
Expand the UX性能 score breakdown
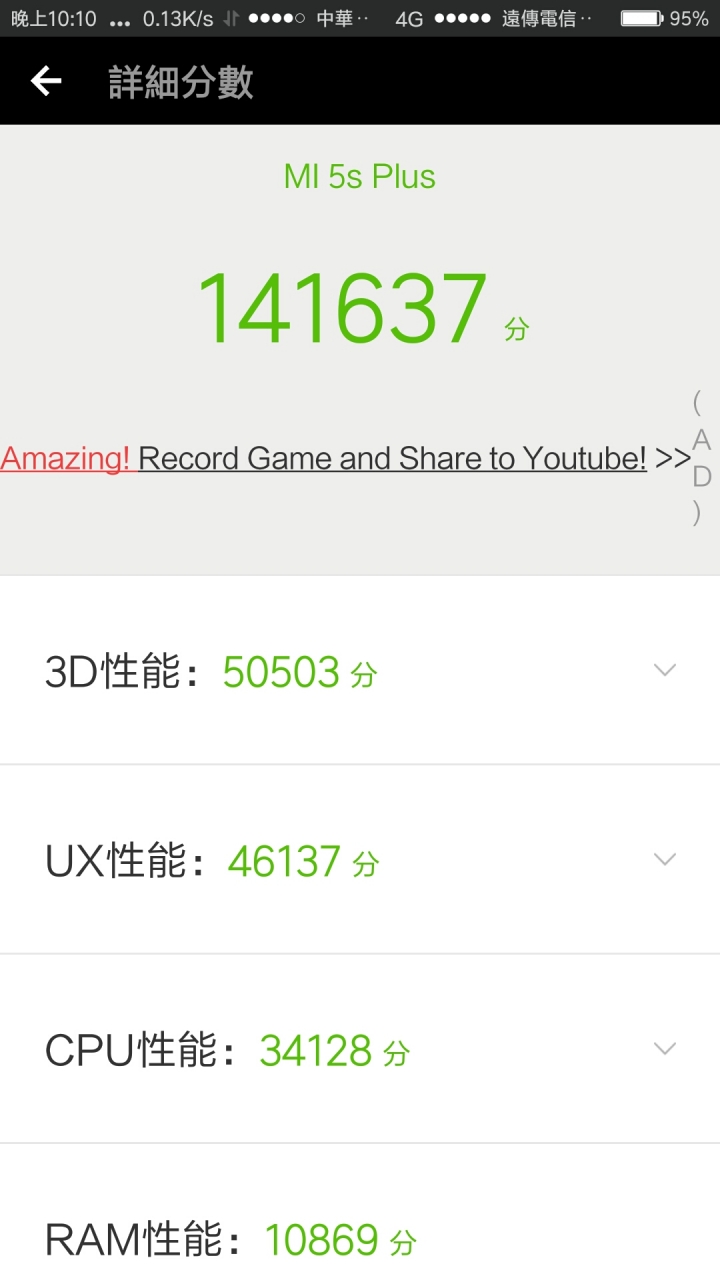(x=664, y=859)
